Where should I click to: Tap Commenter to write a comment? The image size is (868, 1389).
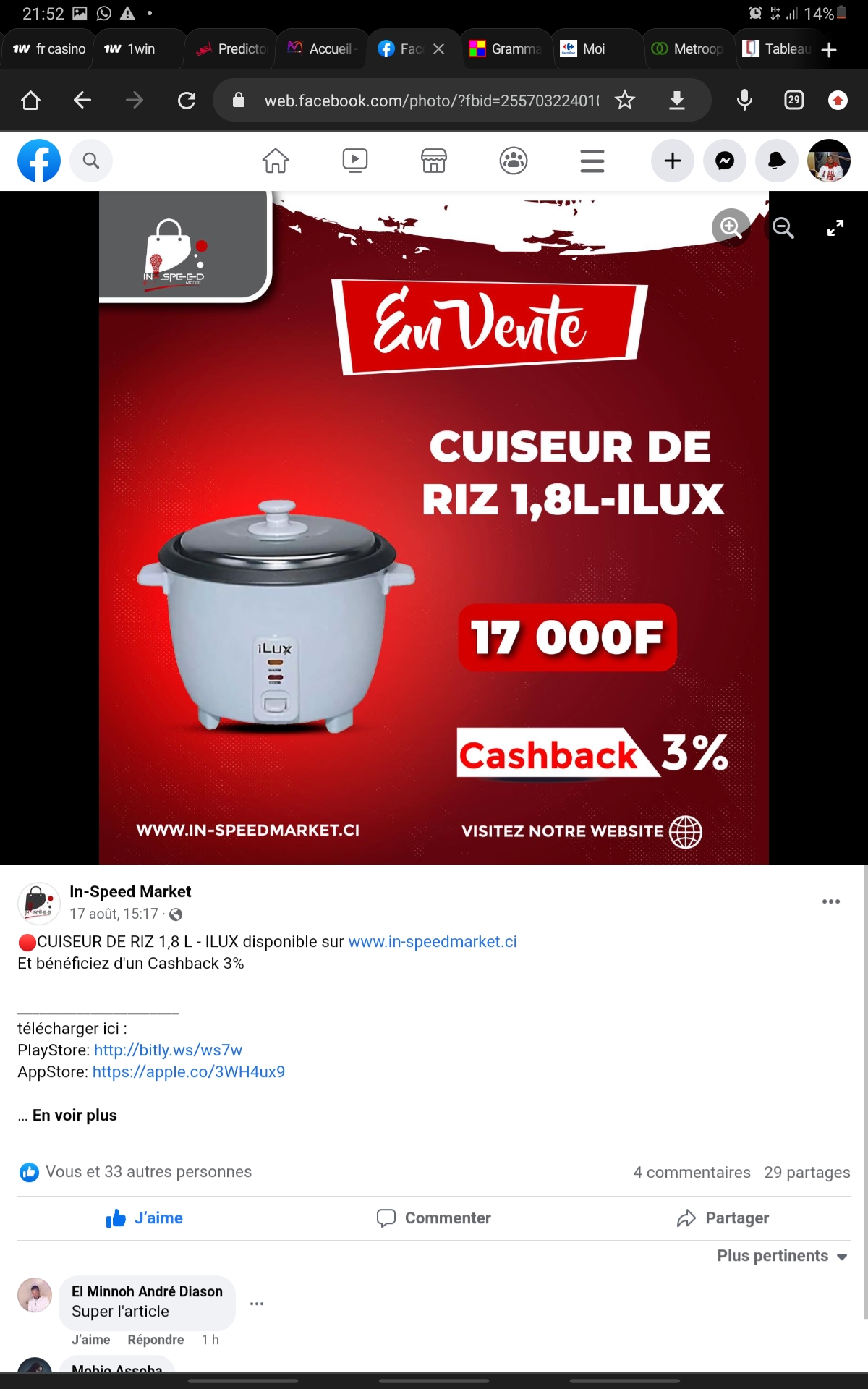point(434,1218)
